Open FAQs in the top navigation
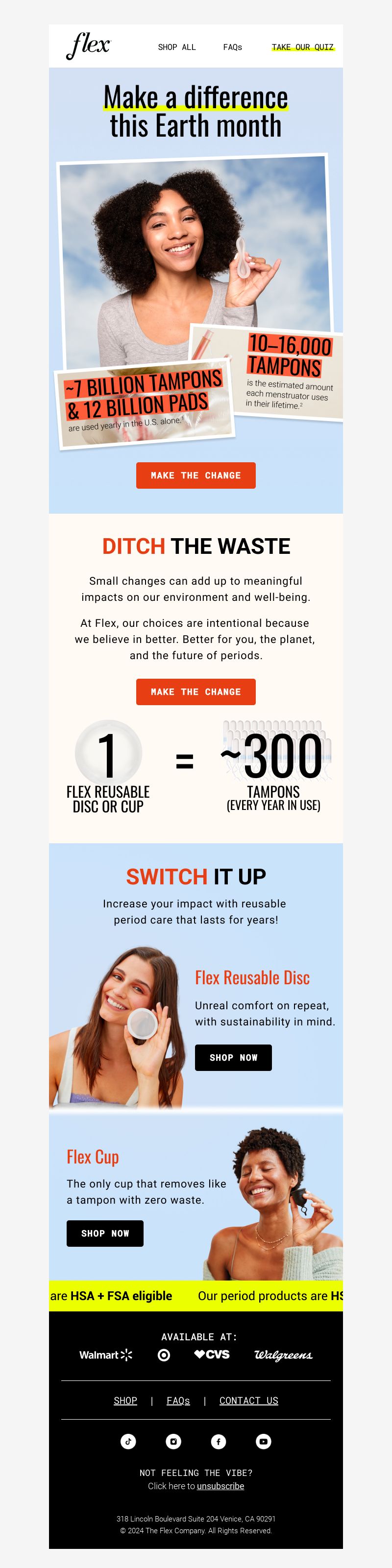Image resolution: width=392 pixels, height=1568 pixels. 232,47
